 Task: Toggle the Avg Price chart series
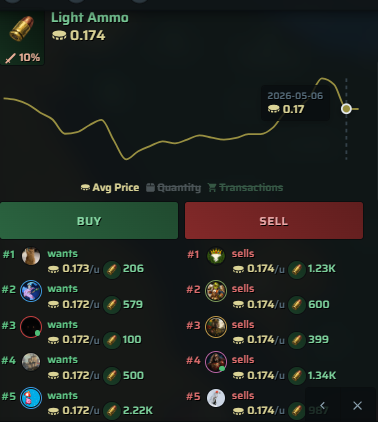pos(110,188)
